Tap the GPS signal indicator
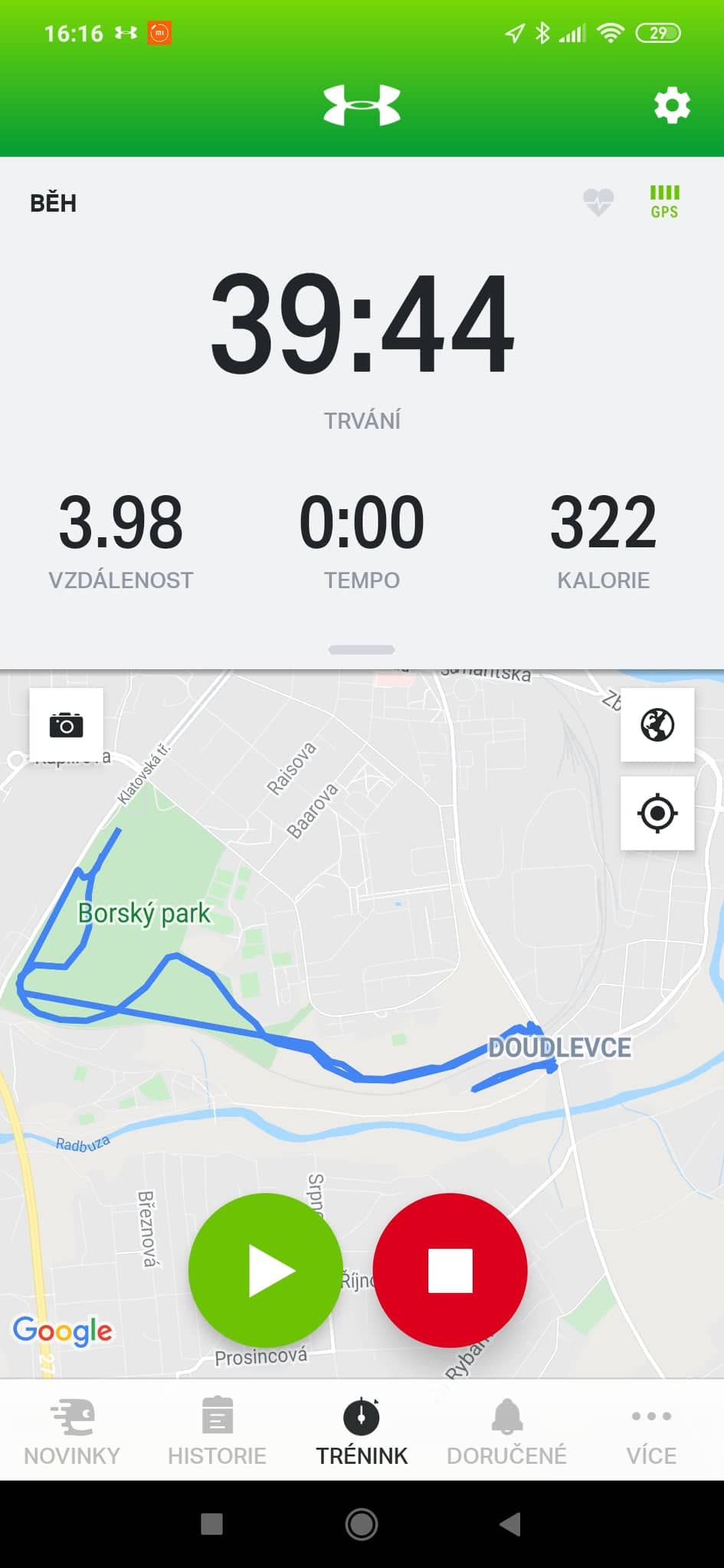Image resolution: width=724 pixels, height=1568 pixels. click(664, 202)
